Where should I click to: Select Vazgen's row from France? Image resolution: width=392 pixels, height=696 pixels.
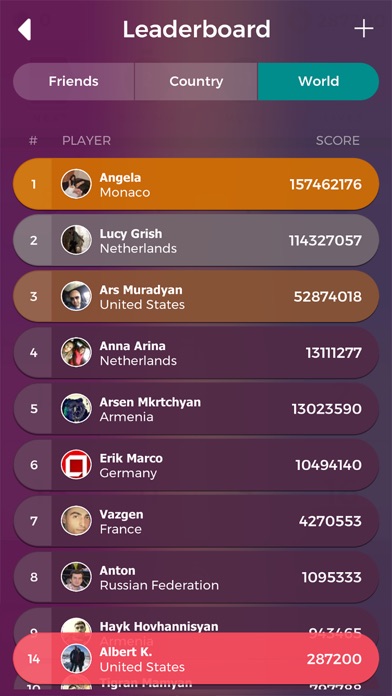(x=196, y=521)
